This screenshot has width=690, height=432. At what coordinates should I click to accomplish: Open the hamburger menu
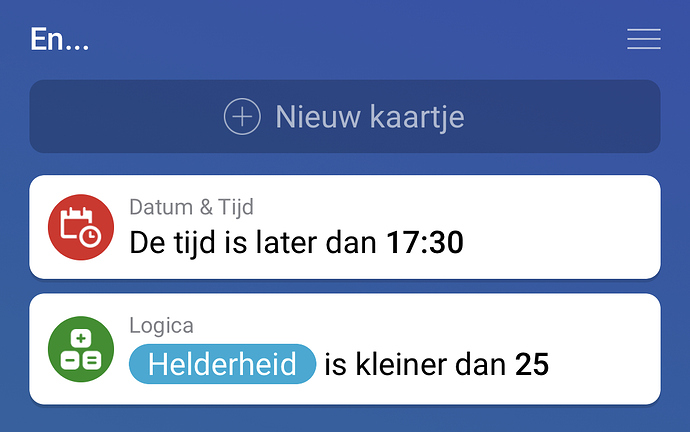(643, 39)
